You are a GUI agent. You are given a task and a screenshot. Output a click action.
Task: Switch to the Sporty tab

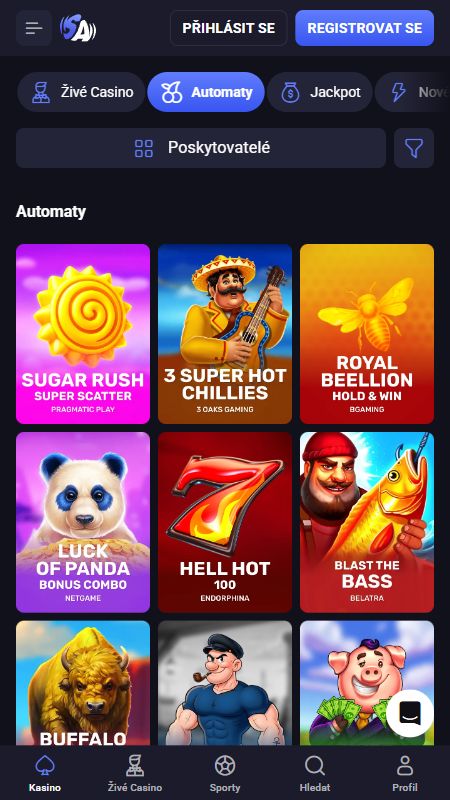pos(225,773)
